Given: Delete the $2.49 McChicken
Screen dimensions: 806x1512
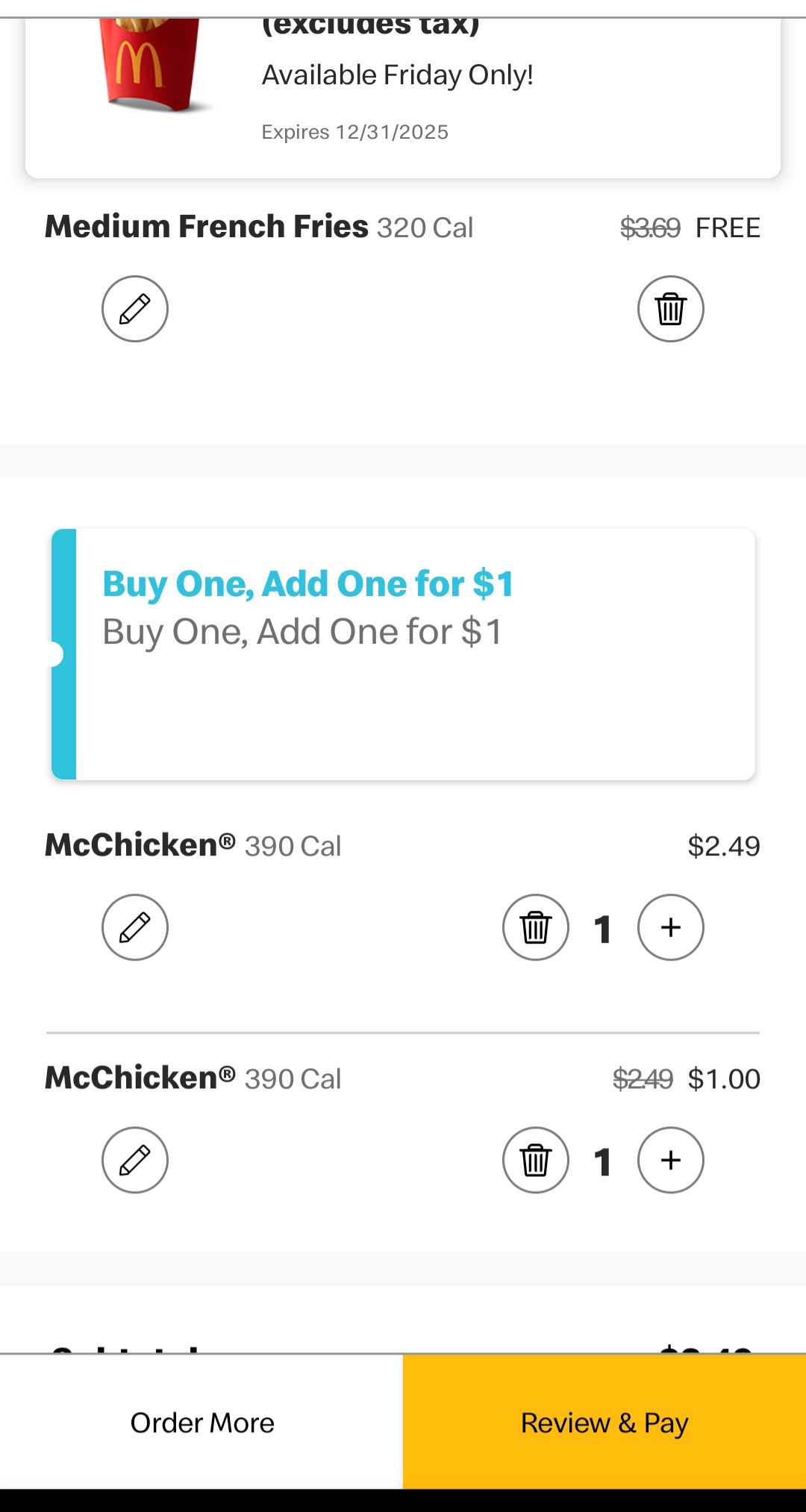Looking at the screenshot, I should (x=535, y=927).
